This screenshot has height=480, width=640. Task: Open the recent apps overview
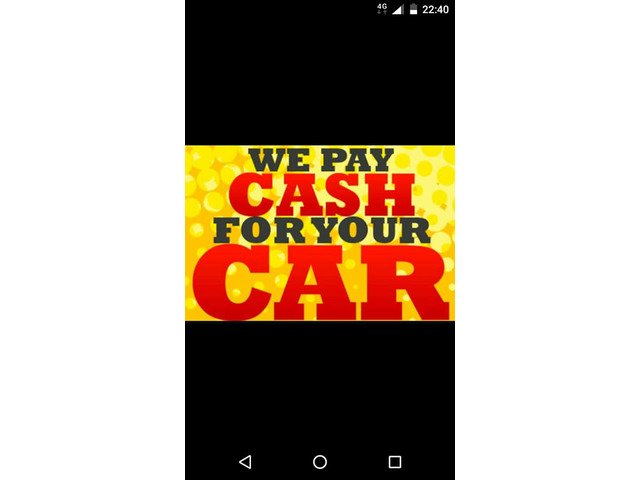395,462
